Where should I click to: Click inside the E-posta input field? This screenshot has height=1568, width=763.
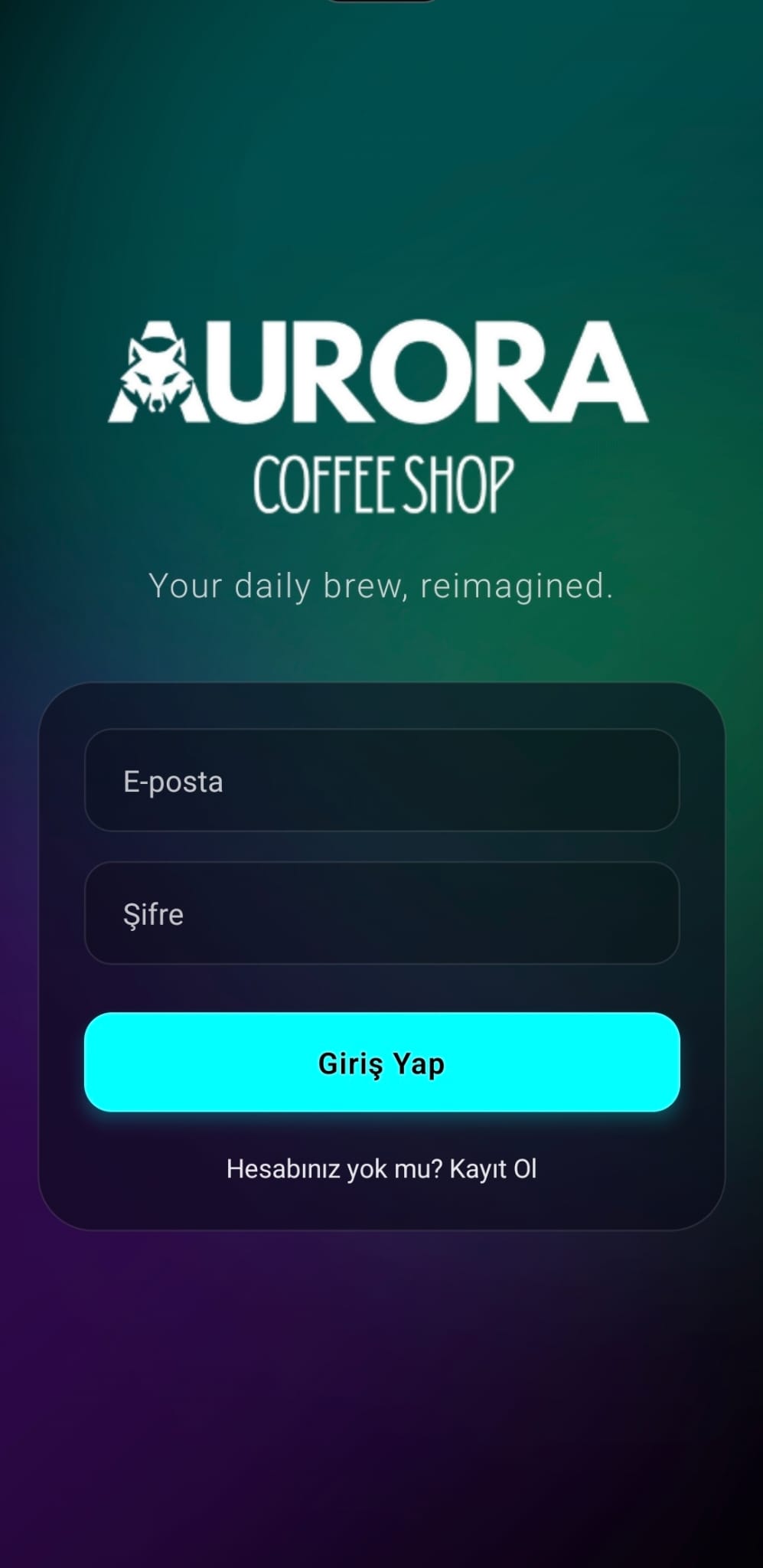(381, 781)
